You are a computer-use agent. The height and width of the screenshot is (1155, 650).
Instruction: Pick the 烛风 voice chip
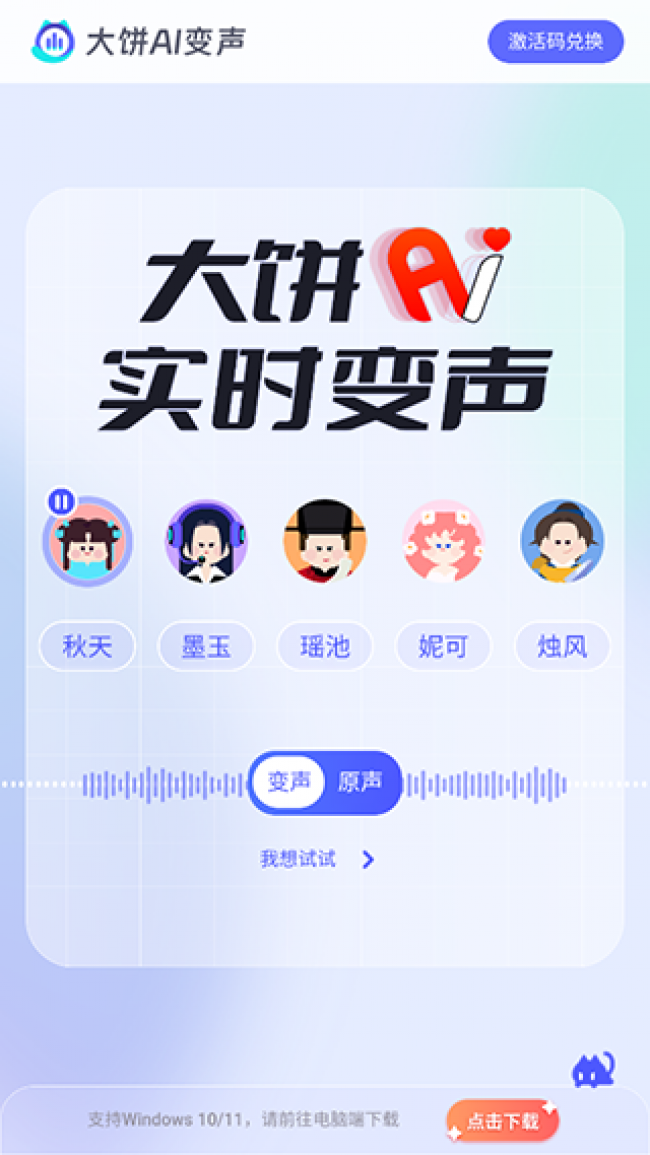(x=562, y=647)
